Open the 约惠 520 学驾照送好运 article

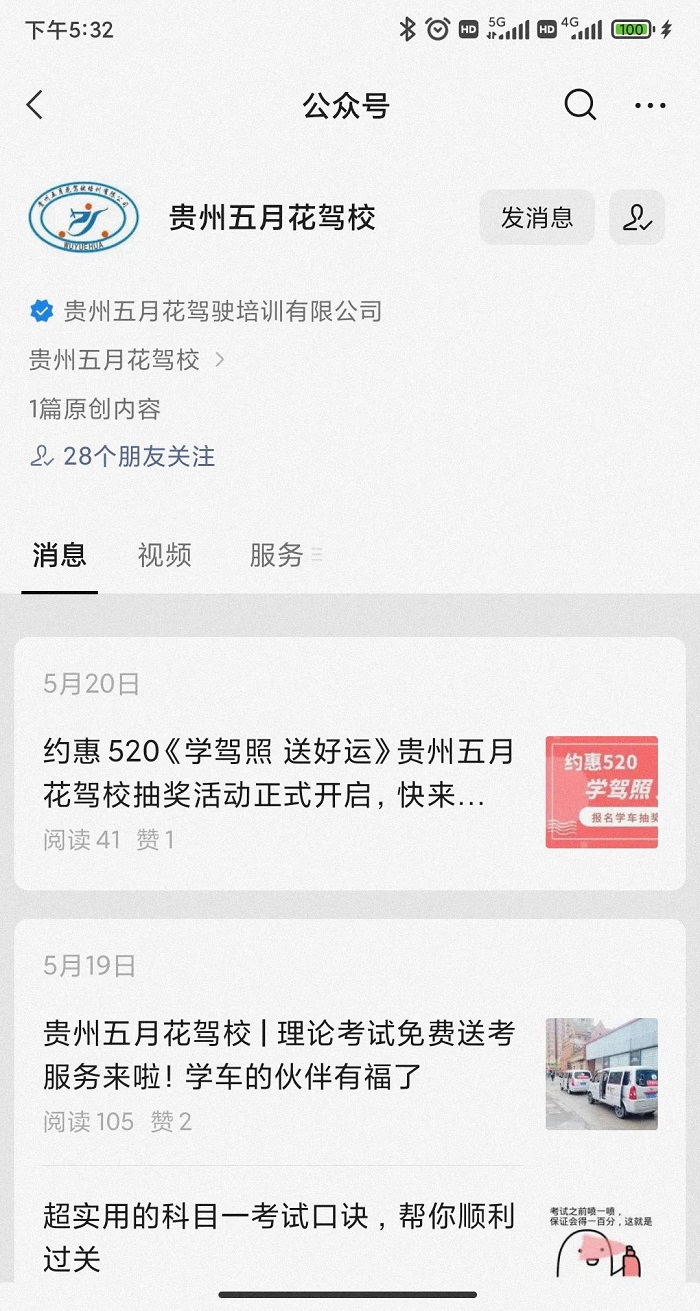pyautogui.click(x=279, y=773)
